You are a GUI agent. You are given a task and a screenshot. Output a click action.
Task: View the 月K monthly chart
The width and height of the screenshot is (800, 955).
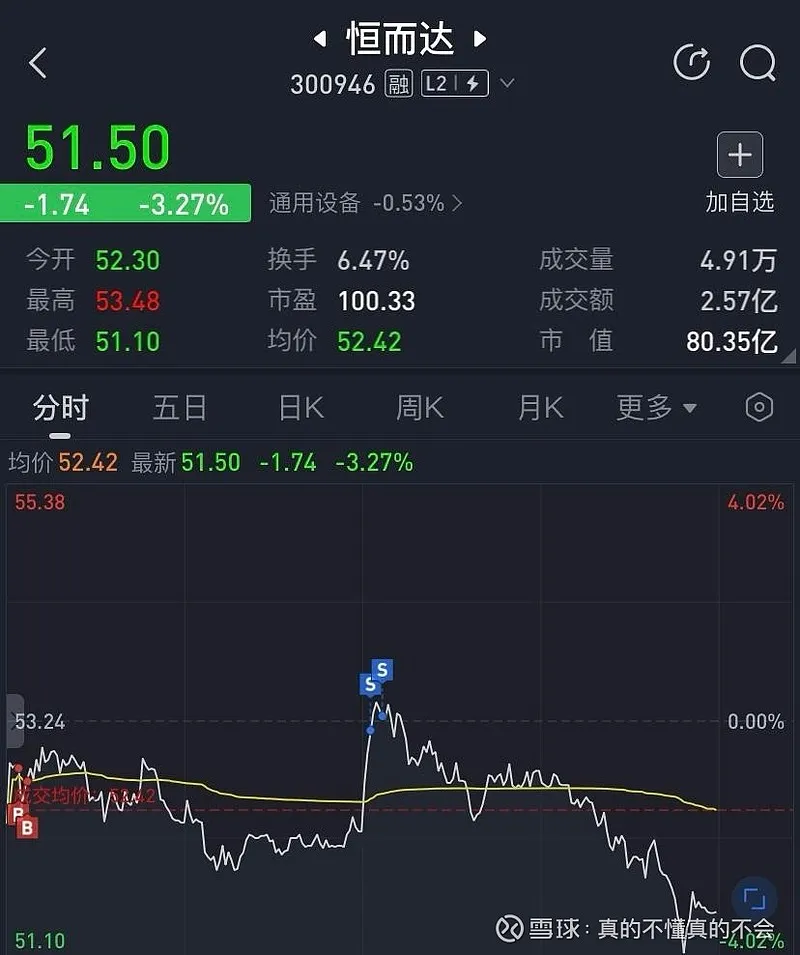click(x=540, y=408)
